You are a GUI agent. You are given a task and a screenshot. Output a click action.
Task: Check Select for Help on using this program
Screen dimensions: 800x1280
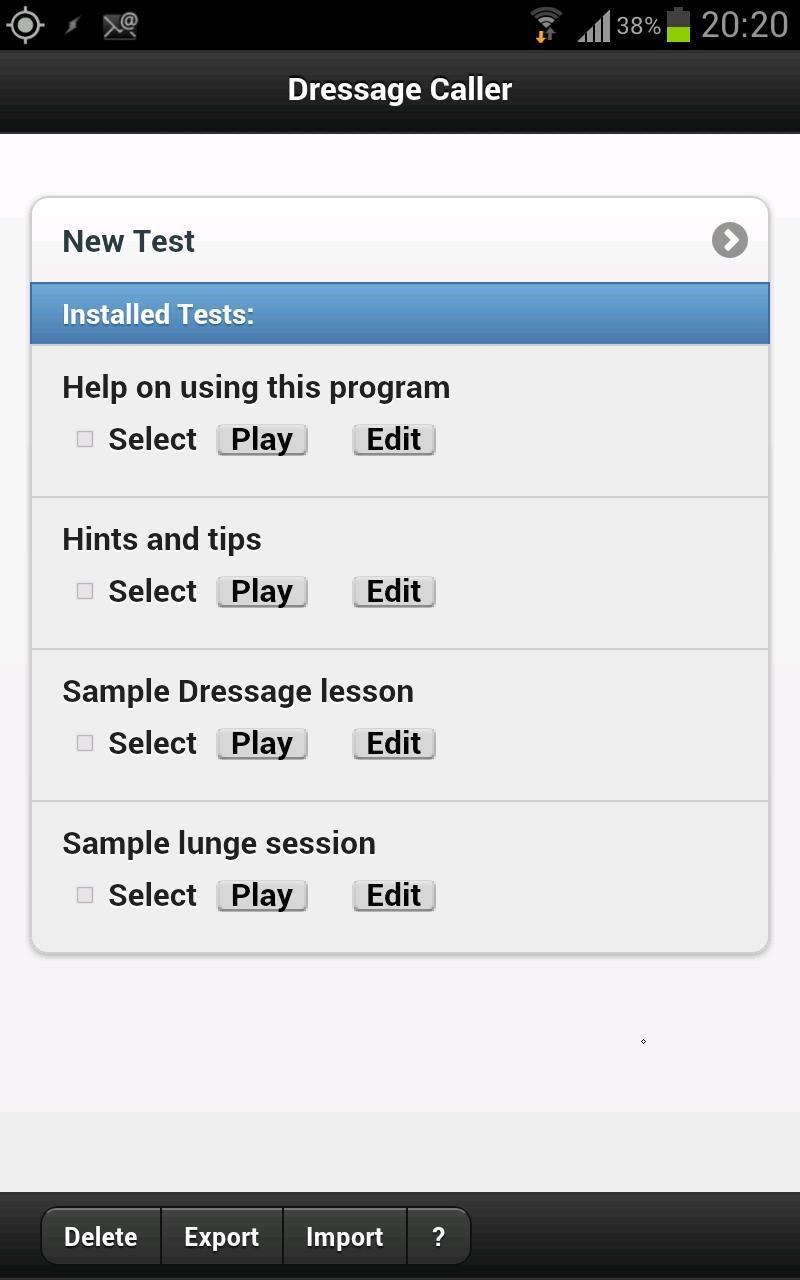tap(85, 439)
